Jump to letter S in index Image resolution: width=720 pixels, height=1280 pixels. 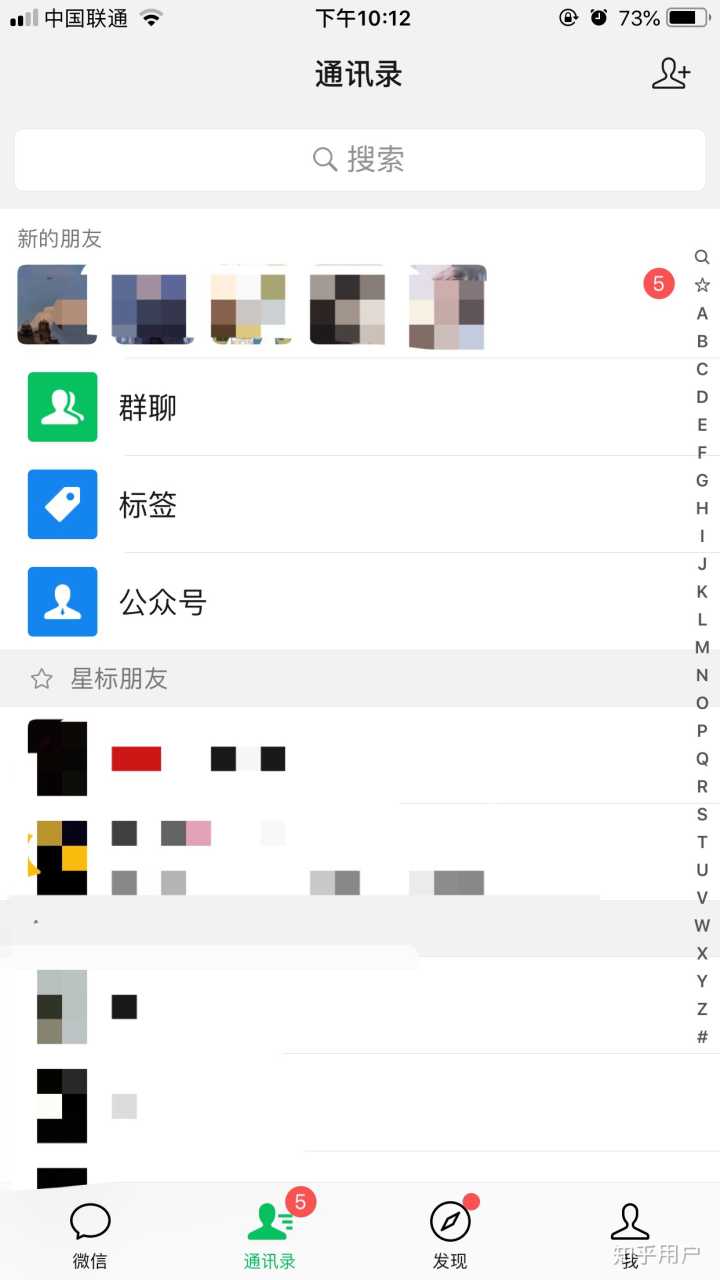(x=702, y=814)
